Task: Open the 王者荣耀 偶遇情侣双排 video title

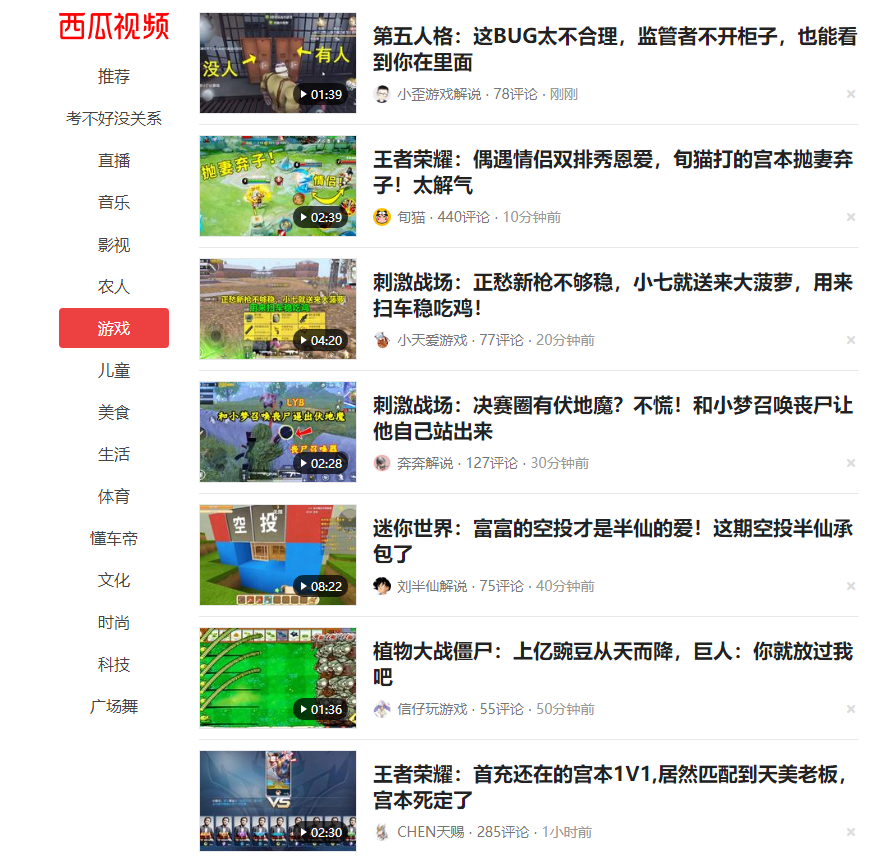Action: click(612, 173)
